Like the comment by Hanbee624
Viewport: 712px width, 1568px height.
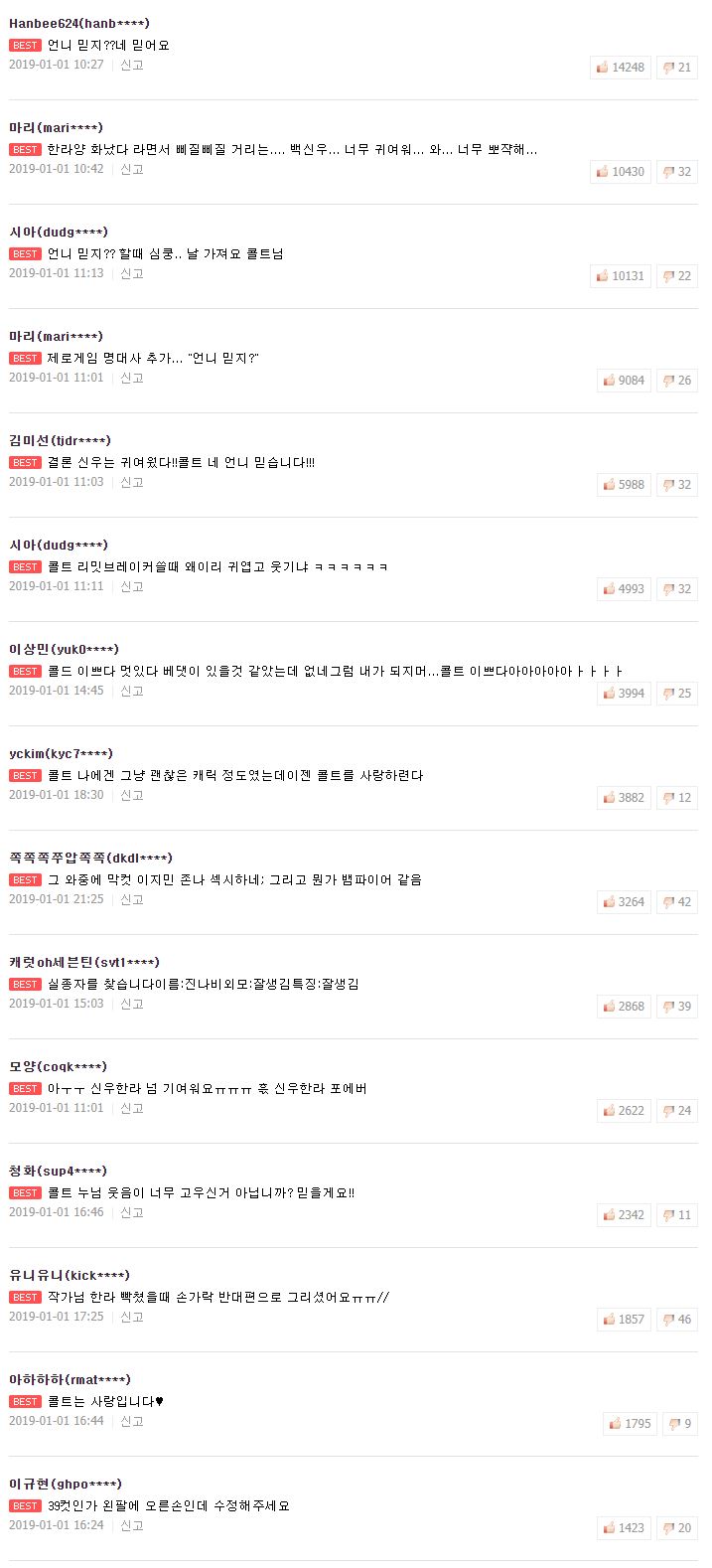(x=621, y=68)
